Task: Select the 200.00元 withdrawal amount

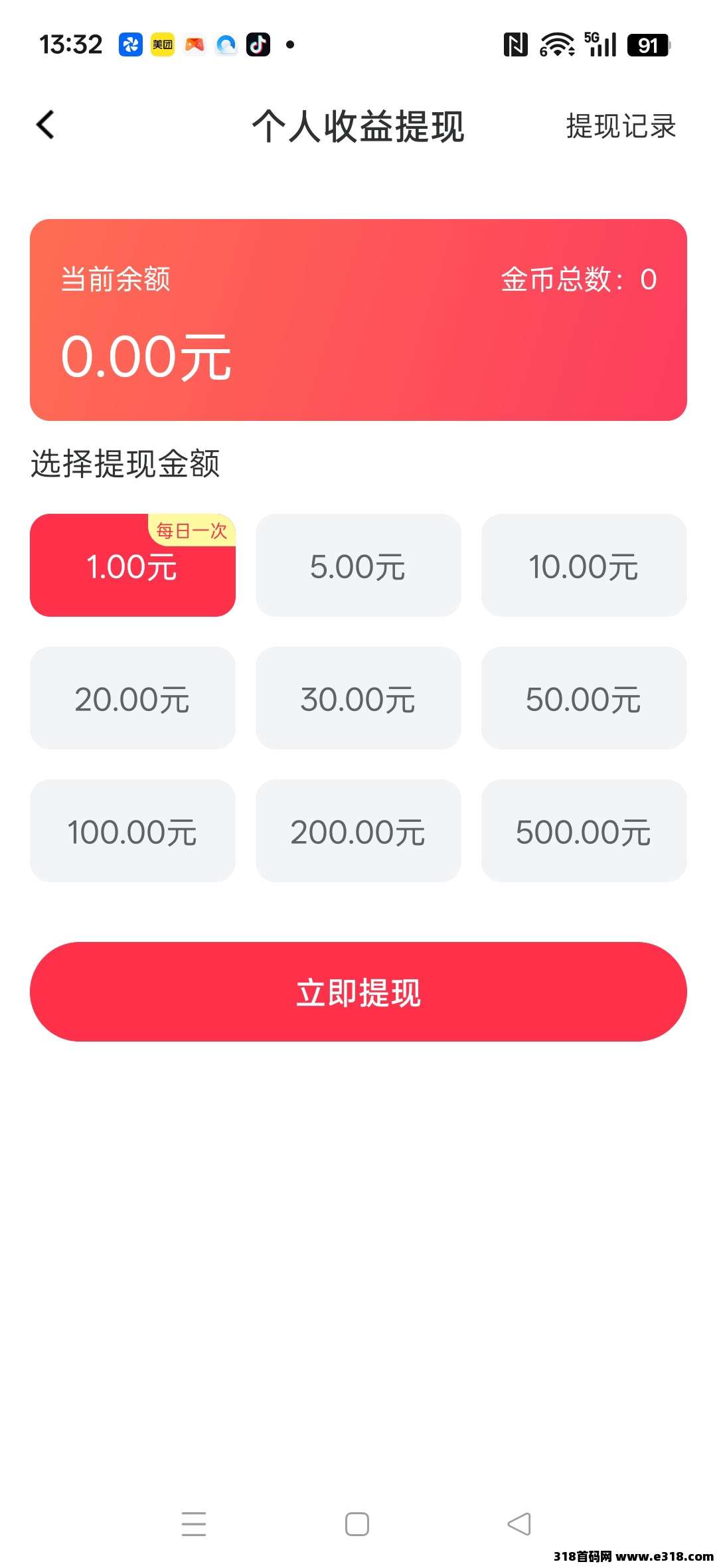Action: (x=357, y=831)
